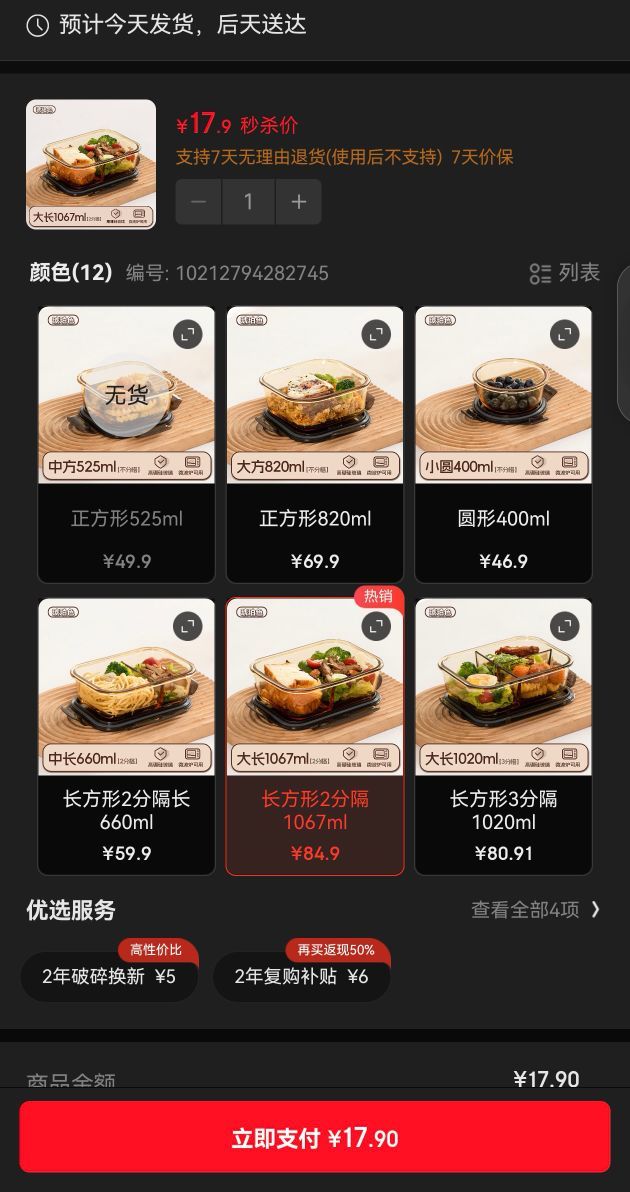Enlarge the 长方形3分隔 1020ml image
Image resolution: width=630 pixels, height=1192 pixels.
(x=564, y=626)
